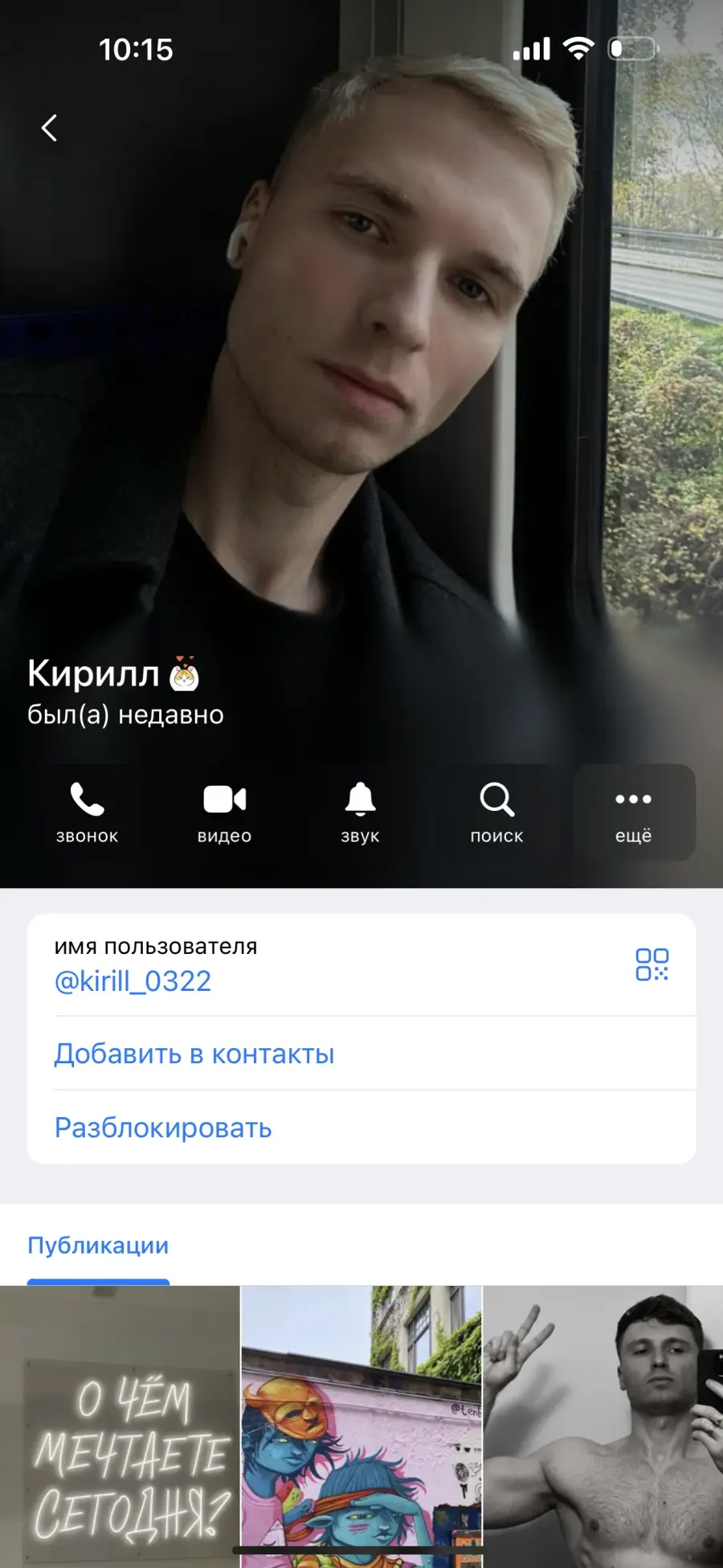
Task: Open the neon sign post thumbnail
Action: click(x=120, y=1427)
